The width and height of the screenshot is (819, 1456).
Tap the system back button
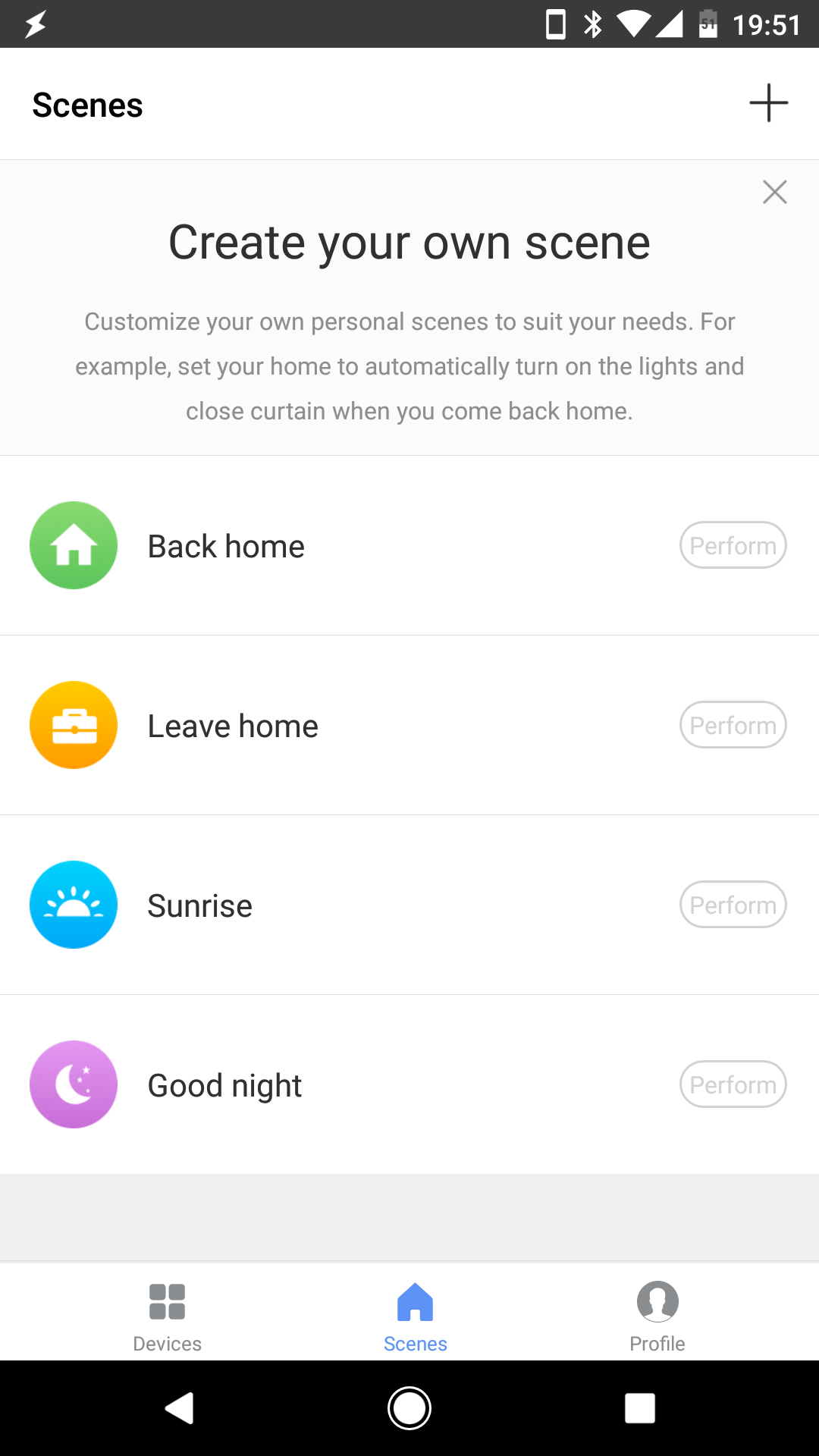click(180, 1408)
